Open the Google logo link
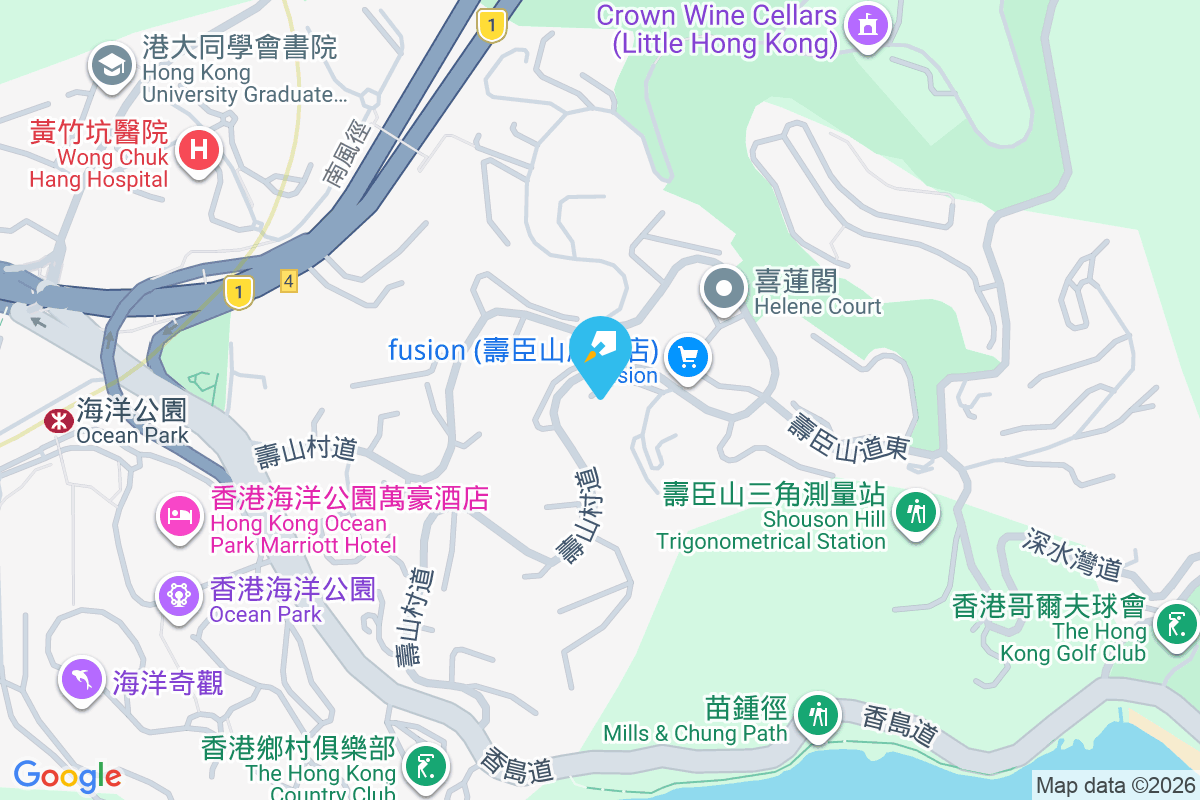1200x800 pixels. [x=67, y=776]
